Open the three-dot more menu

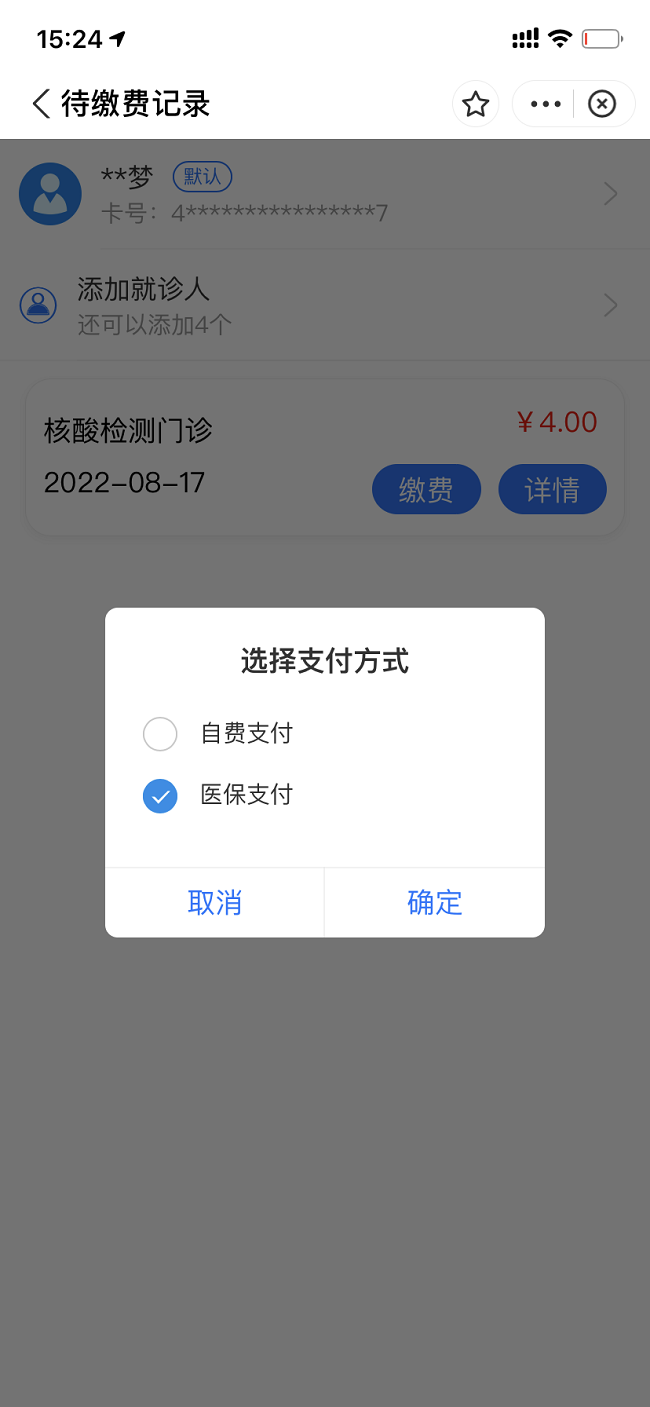(545, 104)
